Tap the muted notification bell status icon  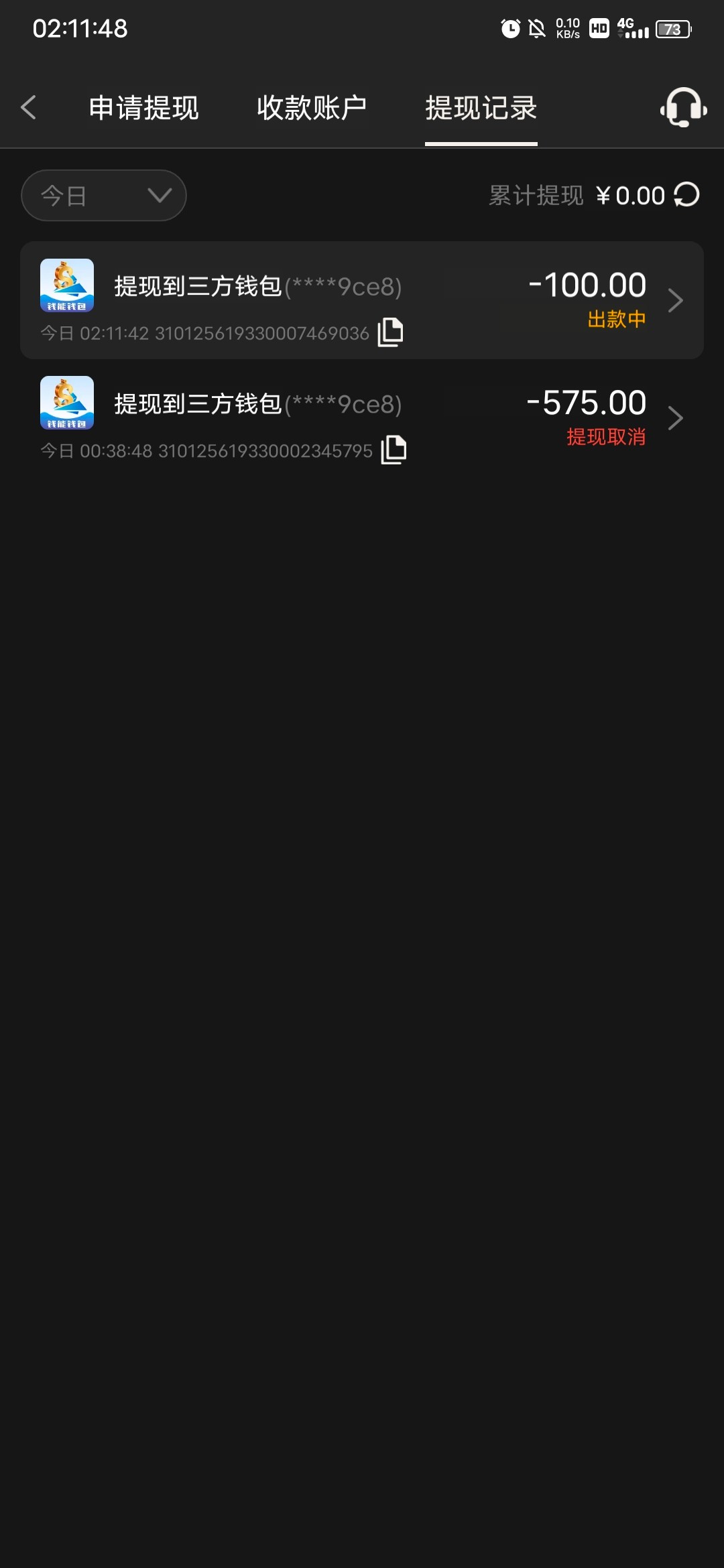coord(535,28)
